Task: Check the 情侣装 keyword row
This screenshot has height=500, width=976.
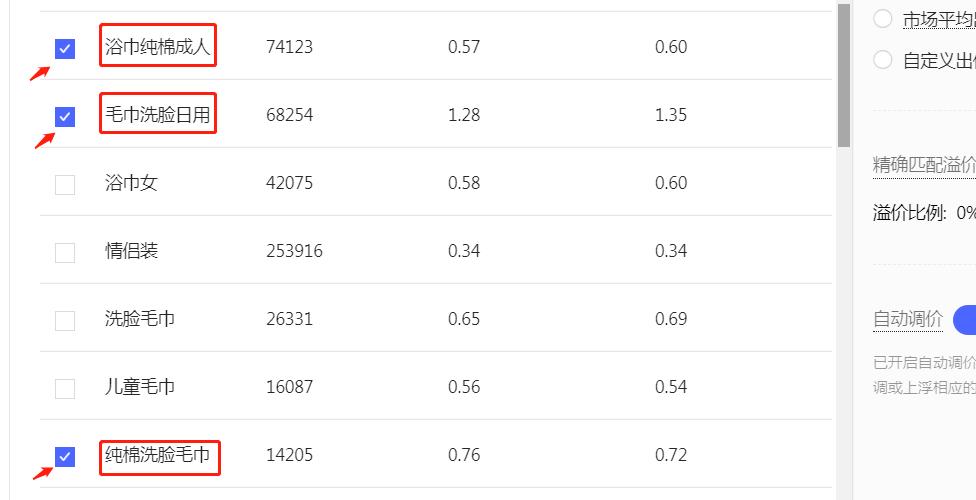Action: [x=65, y=252]
